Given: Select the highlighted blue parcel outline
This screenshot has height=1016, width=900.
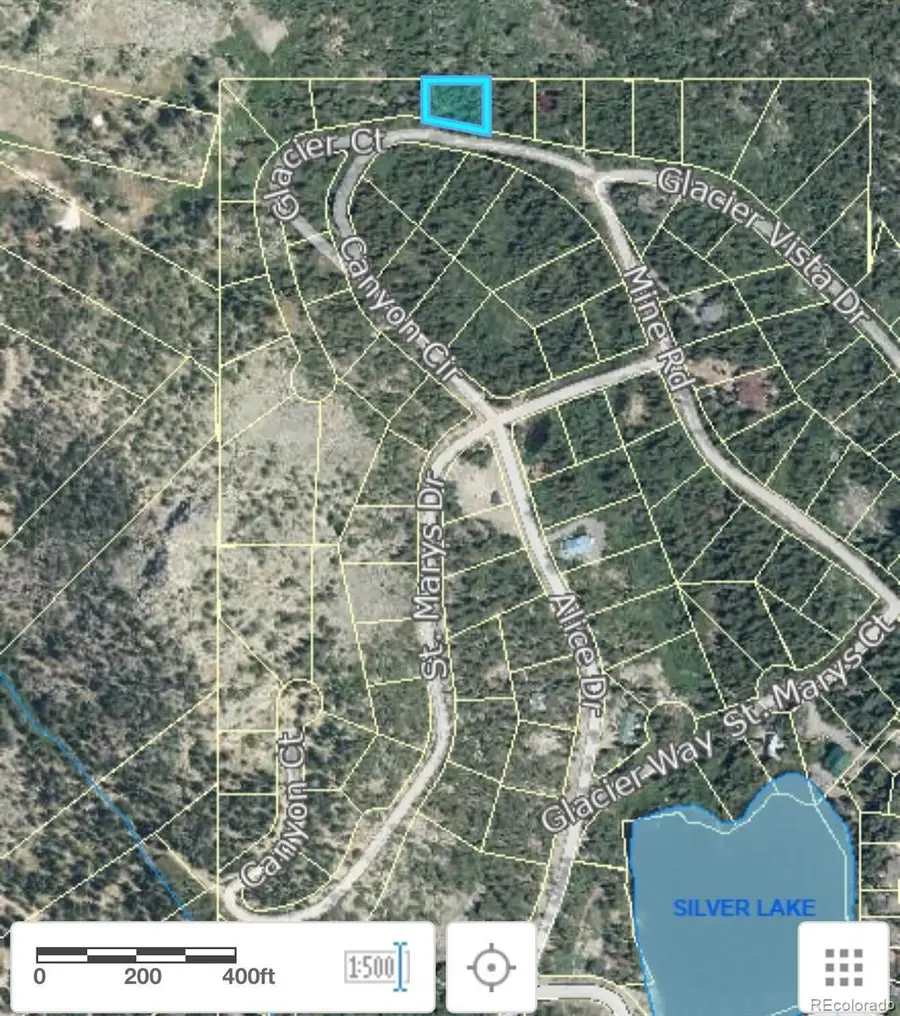Looking at the screenshot, I should coord(457,104).
